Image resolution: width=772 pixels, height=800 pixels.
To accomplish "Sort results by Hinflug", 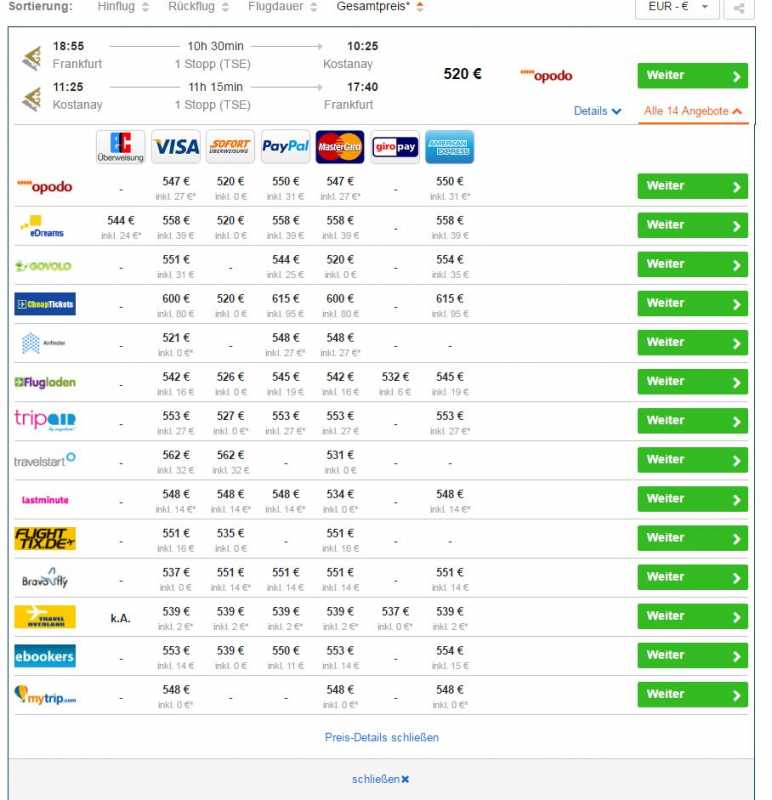I will [123, 7].
